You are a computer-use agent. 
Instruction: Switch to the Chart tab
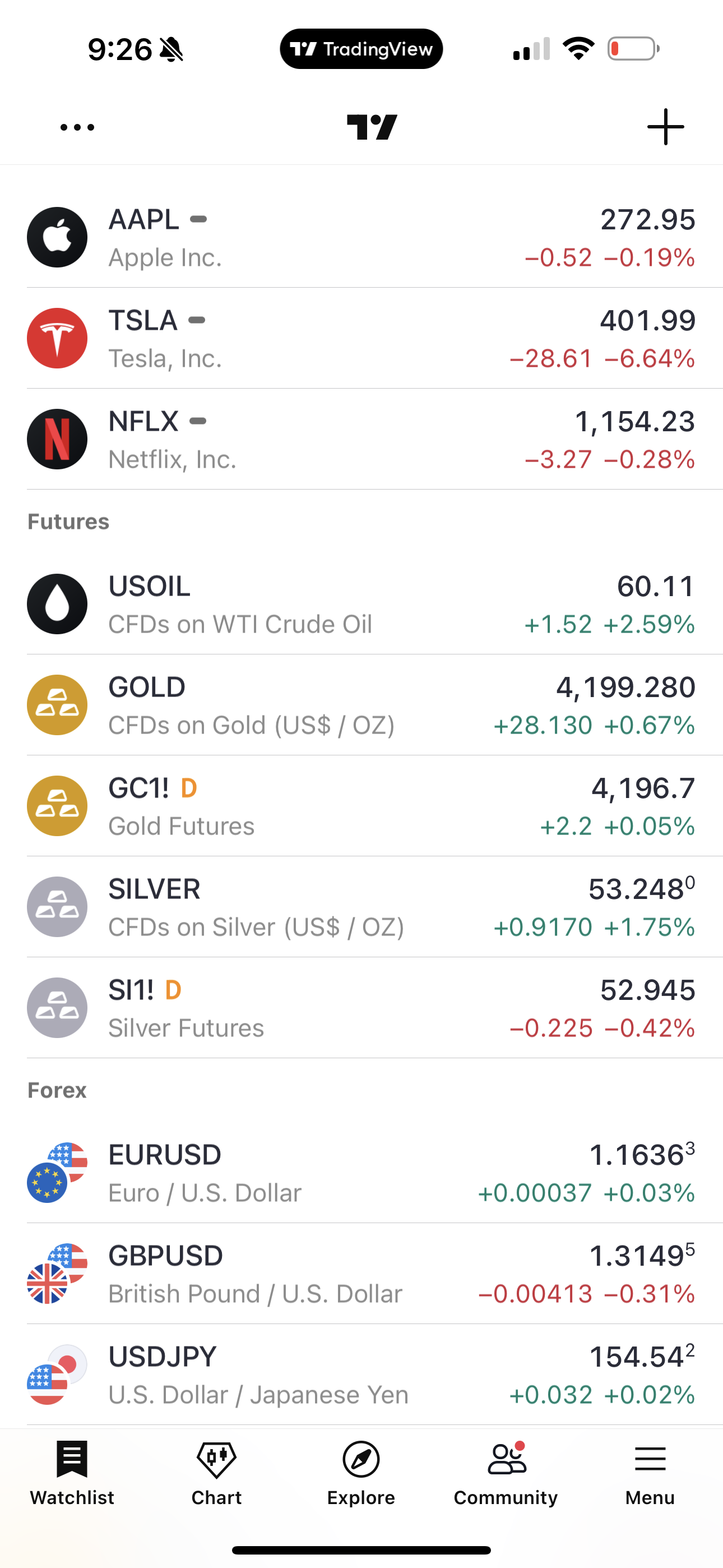point(217,1472)
